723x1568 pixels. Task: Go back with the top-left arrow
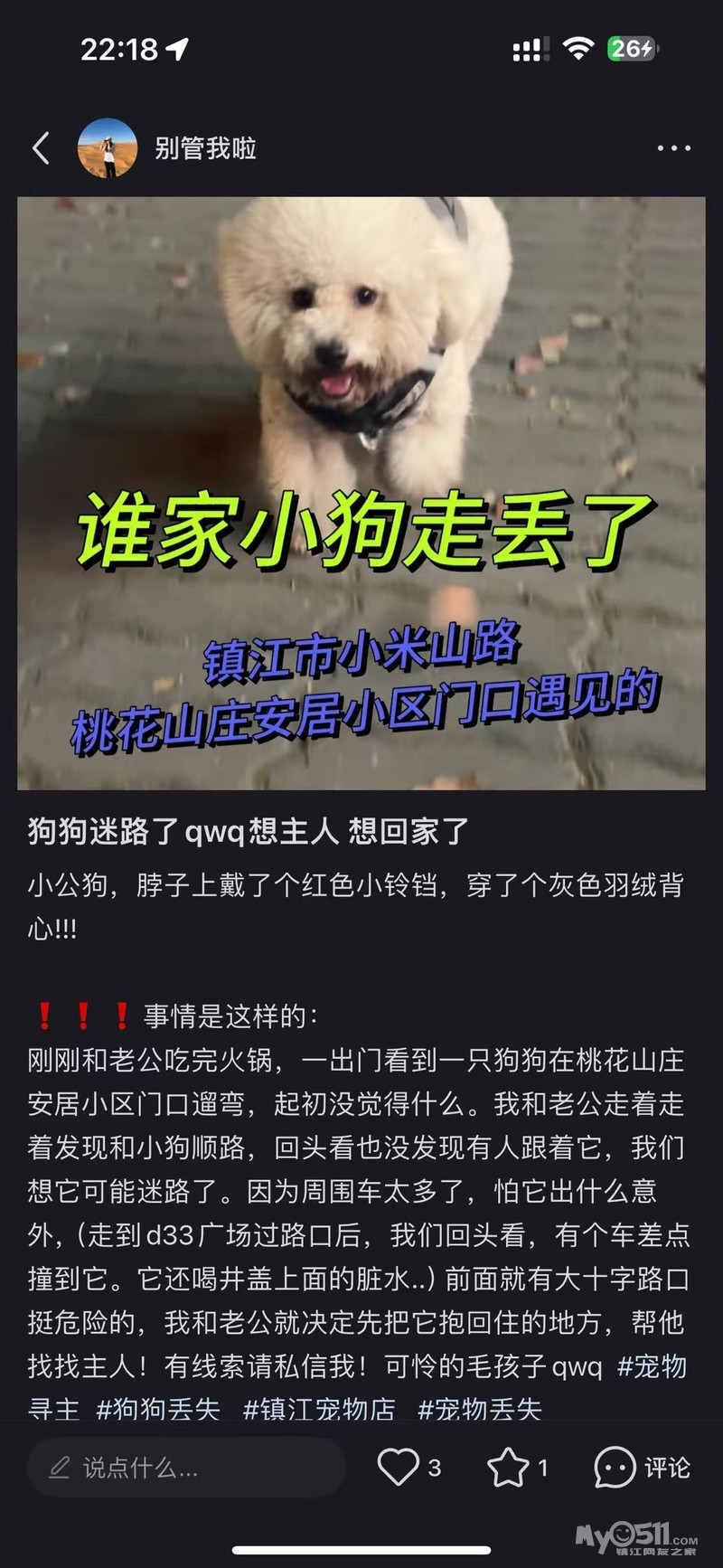(x=41, y=148)
